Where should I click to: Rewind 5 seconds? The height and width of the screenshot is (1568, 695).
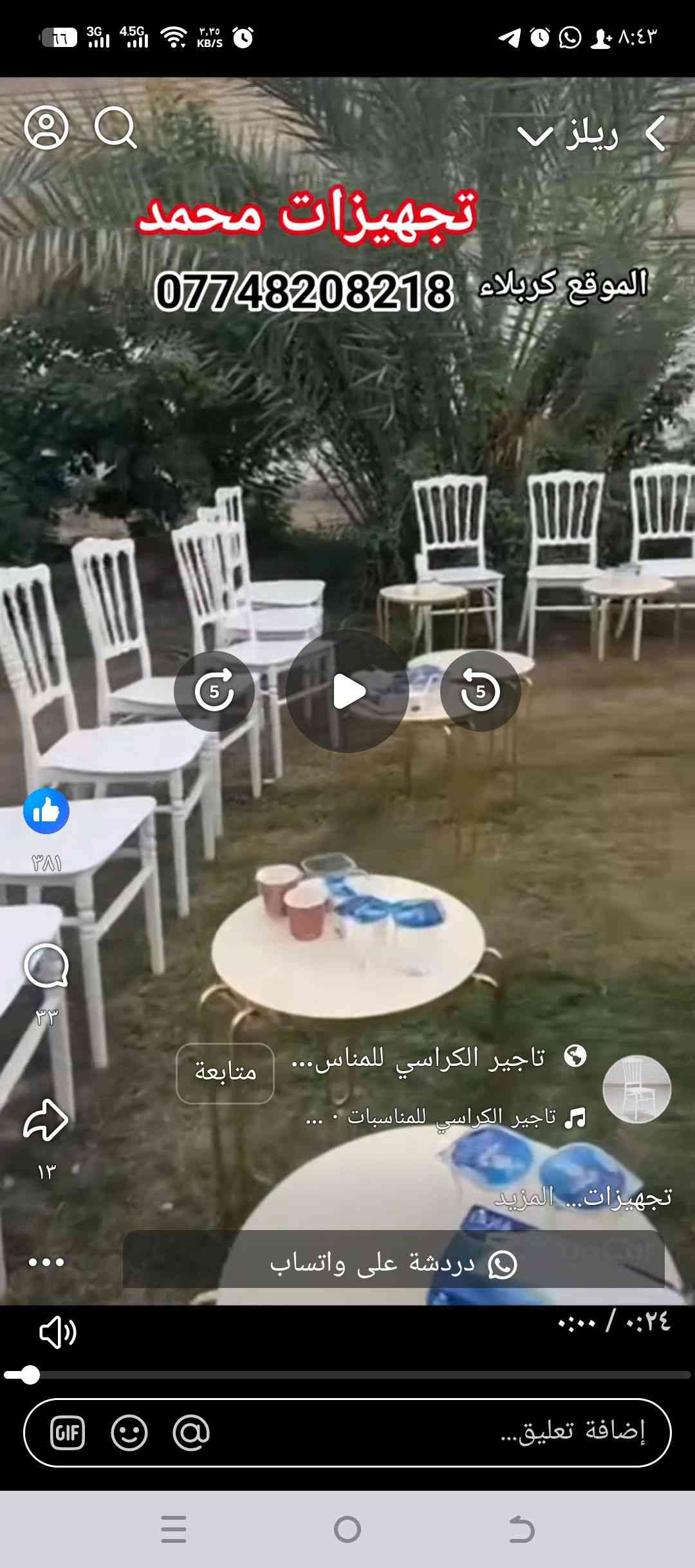coord(480,691)
